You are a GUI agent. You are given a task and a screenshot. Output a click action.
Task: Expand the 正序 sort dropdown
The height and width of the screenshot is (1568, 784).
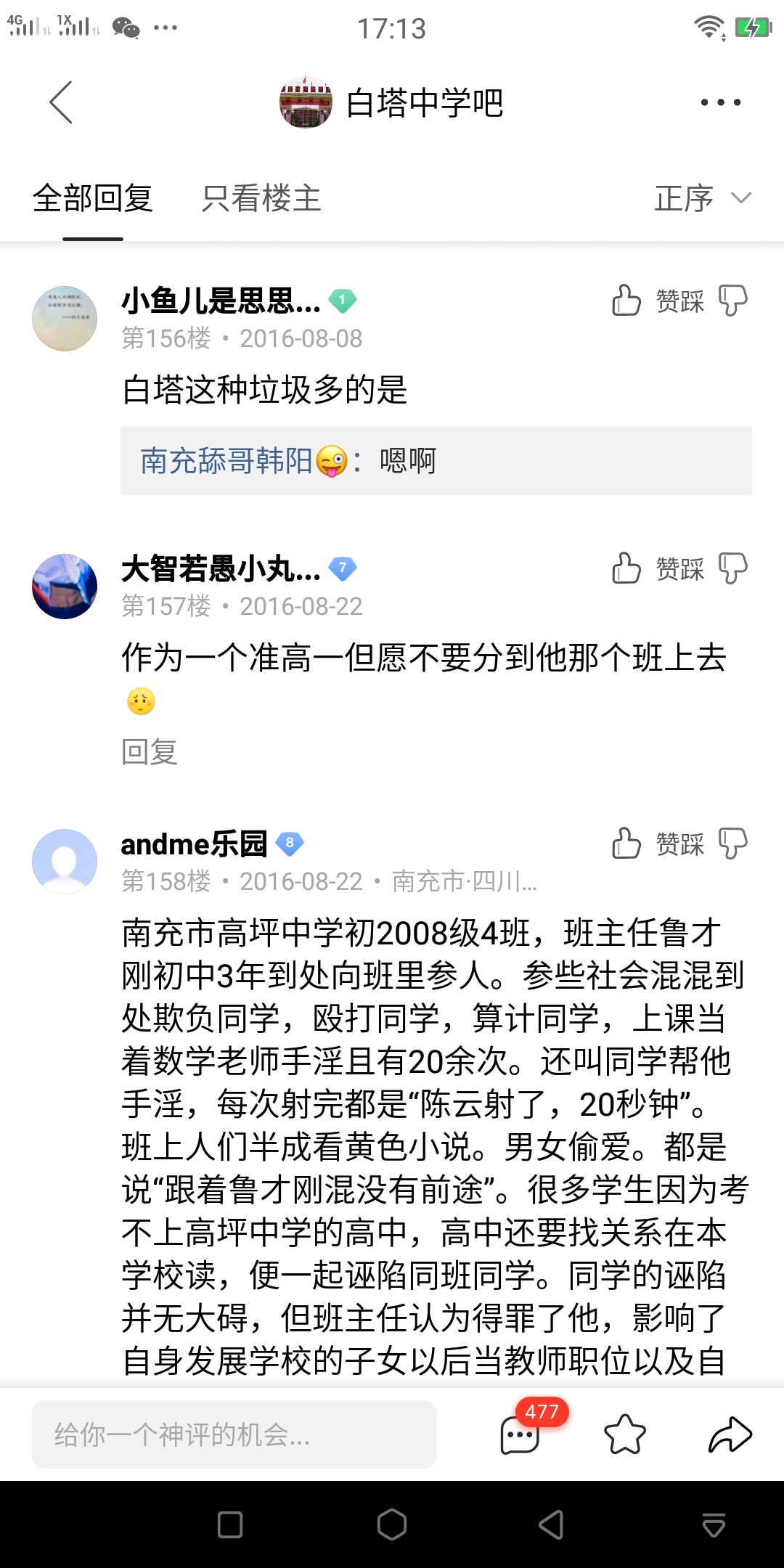tap(701, 198)
